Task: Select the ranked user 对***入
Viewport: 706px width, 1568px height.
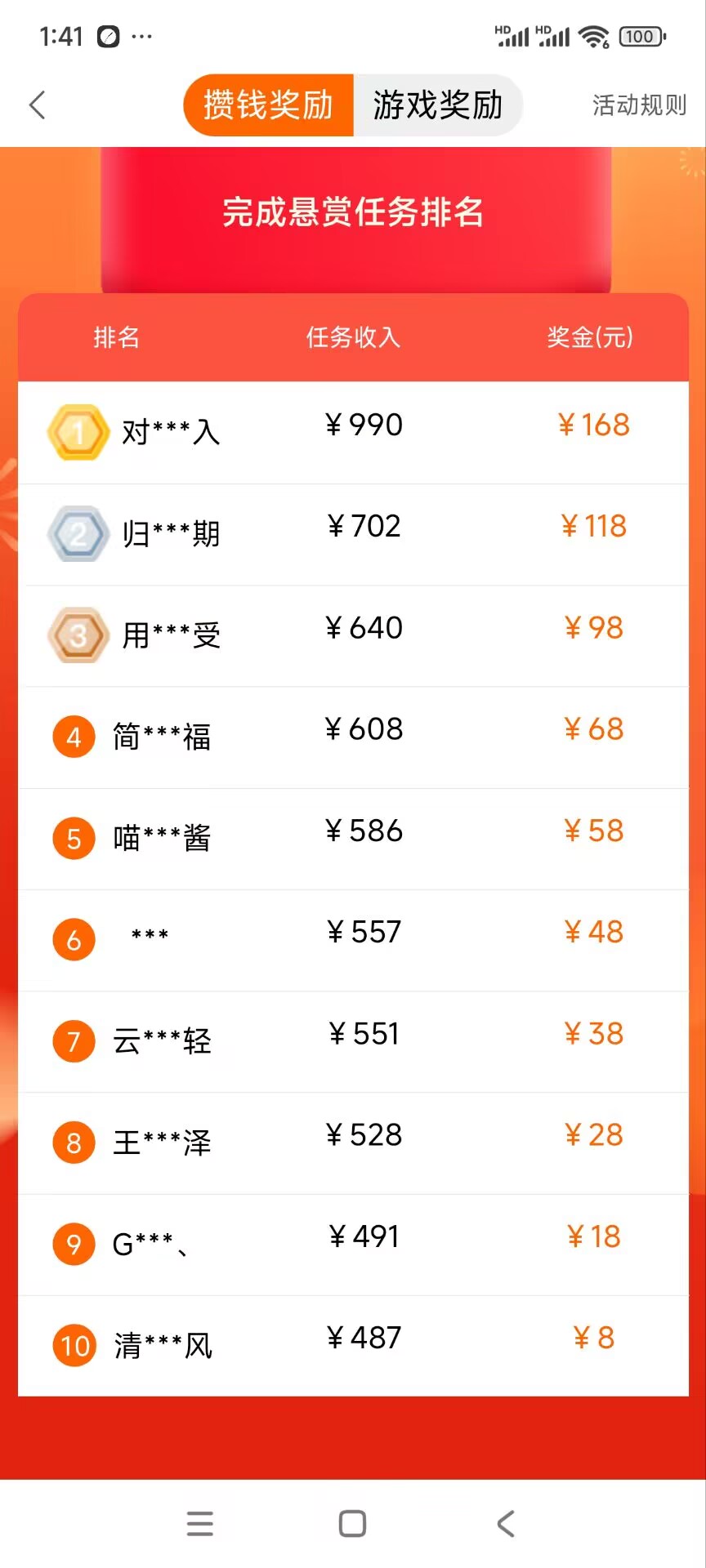Action: pyautogui.click(x=170, y=433)
